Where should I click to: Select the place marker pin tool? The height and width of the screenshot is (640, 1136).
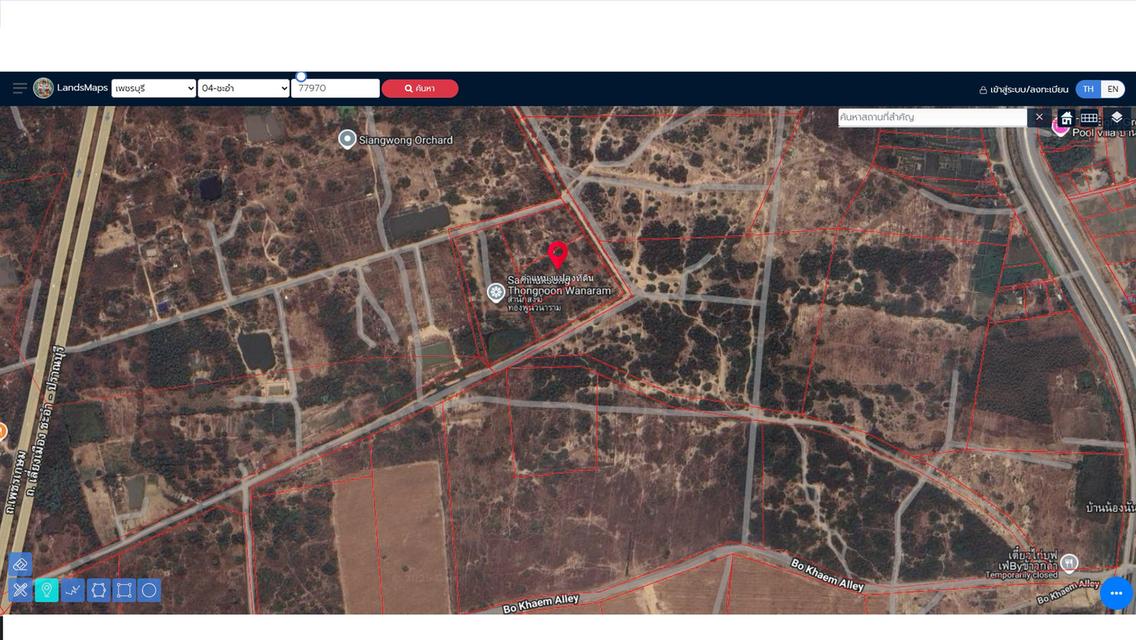tap(46, 590)
